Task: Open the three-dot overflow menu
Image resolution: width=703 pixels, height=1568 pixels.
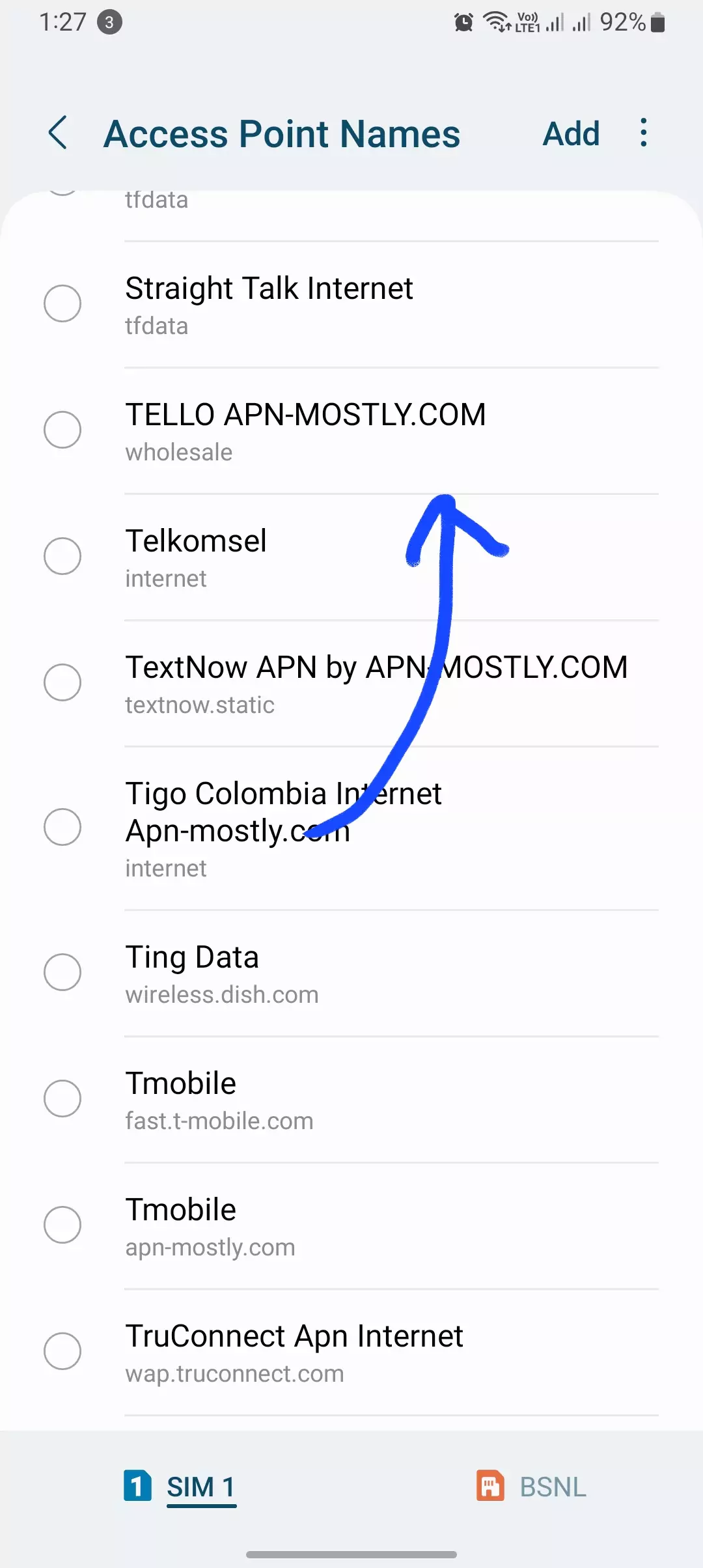Action: (x=643, y=133)
